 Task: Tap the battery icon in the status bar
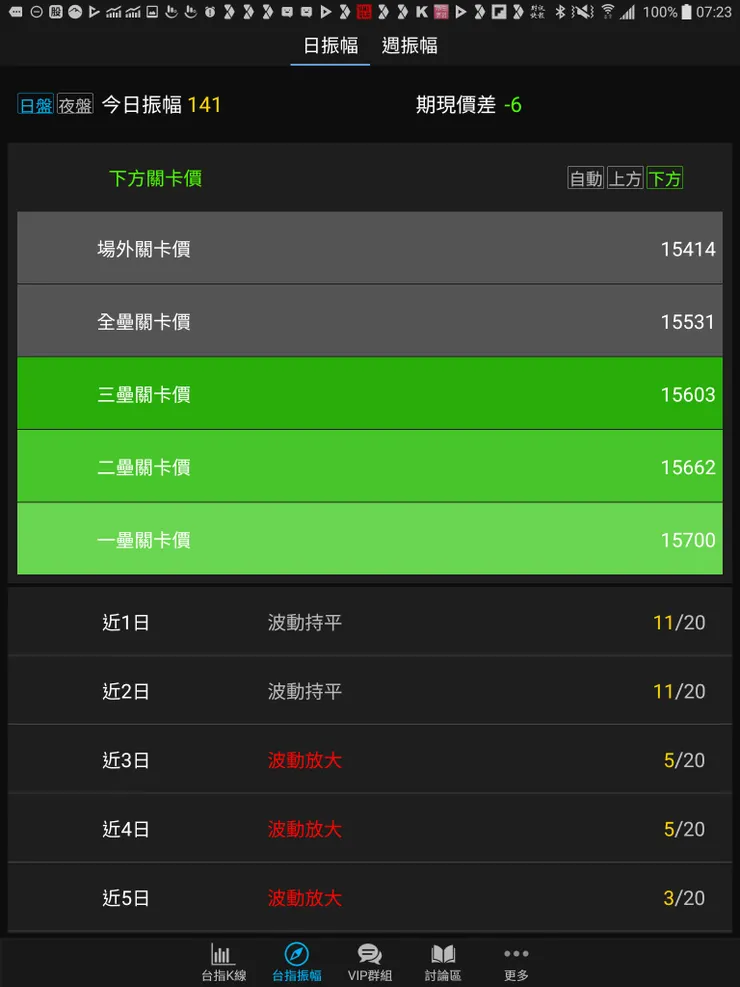685,12
